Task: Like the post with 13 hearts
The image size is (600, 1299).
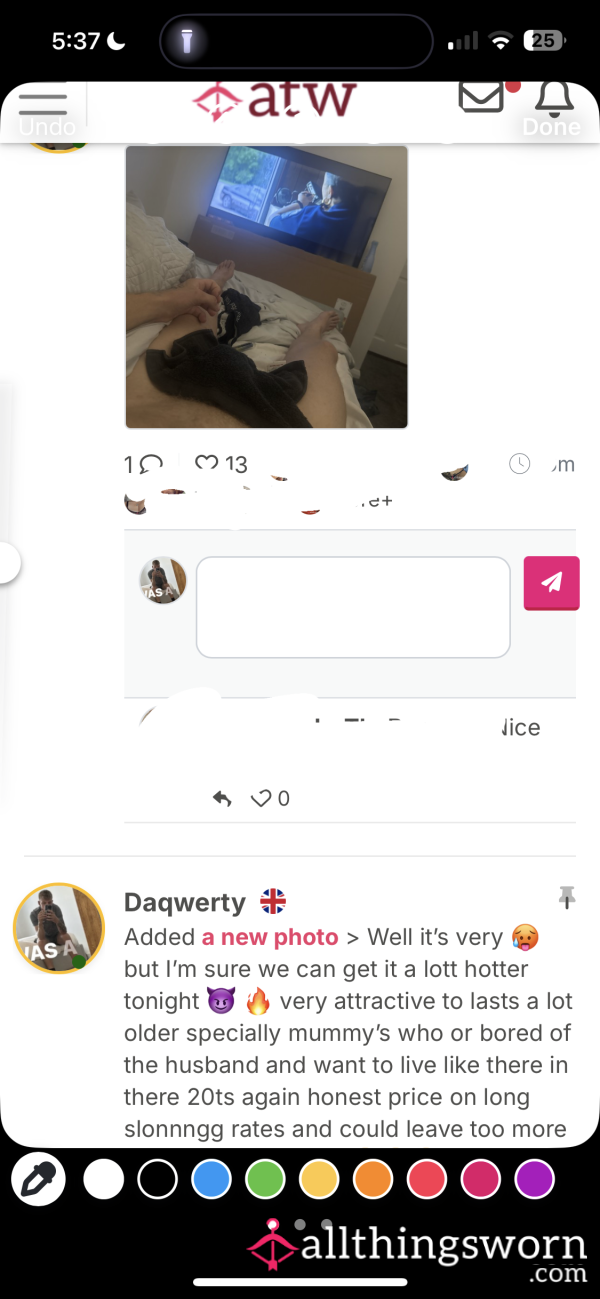Action: [207, 463]
